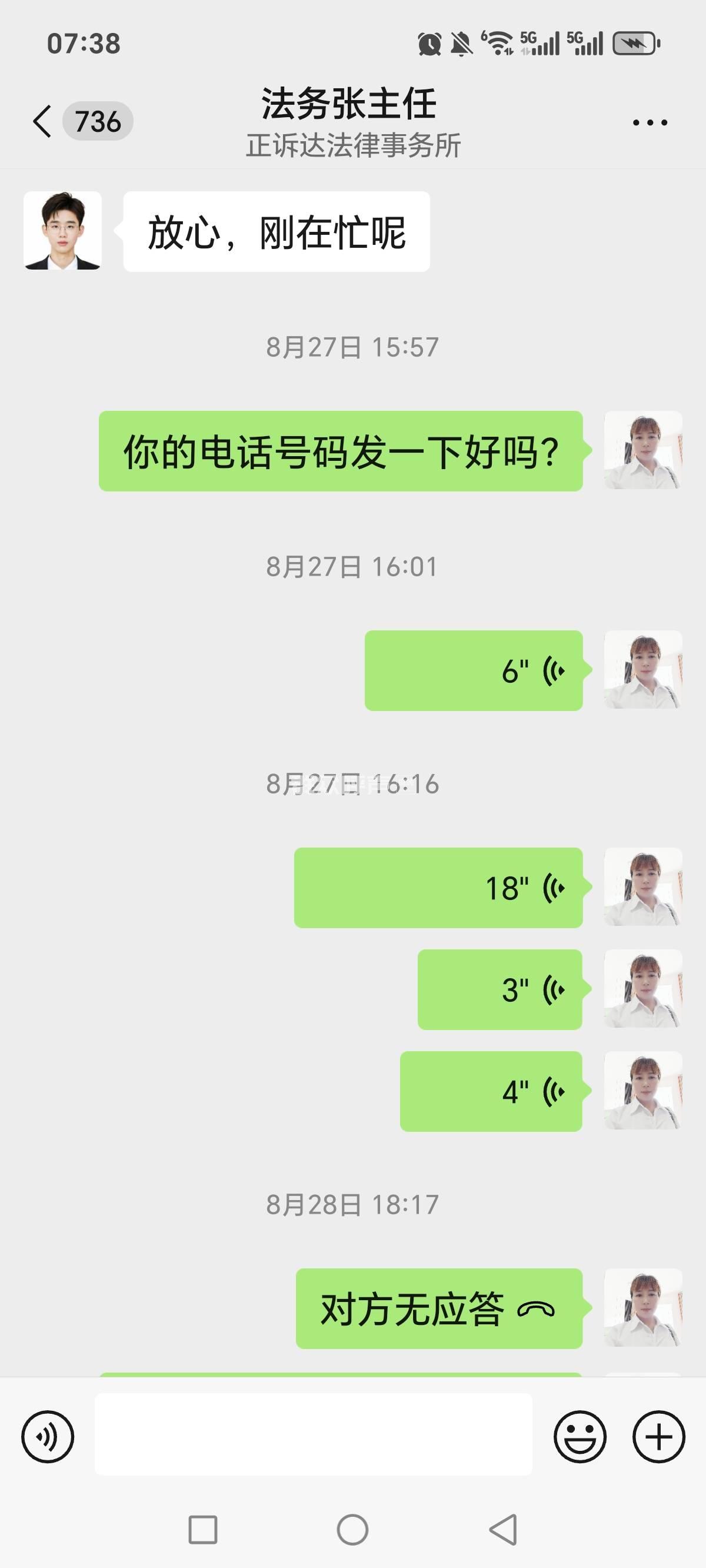Screen dimensions: 706x1568
Task: Open the plus attachments panel
Action: [x=658, y=1437]
